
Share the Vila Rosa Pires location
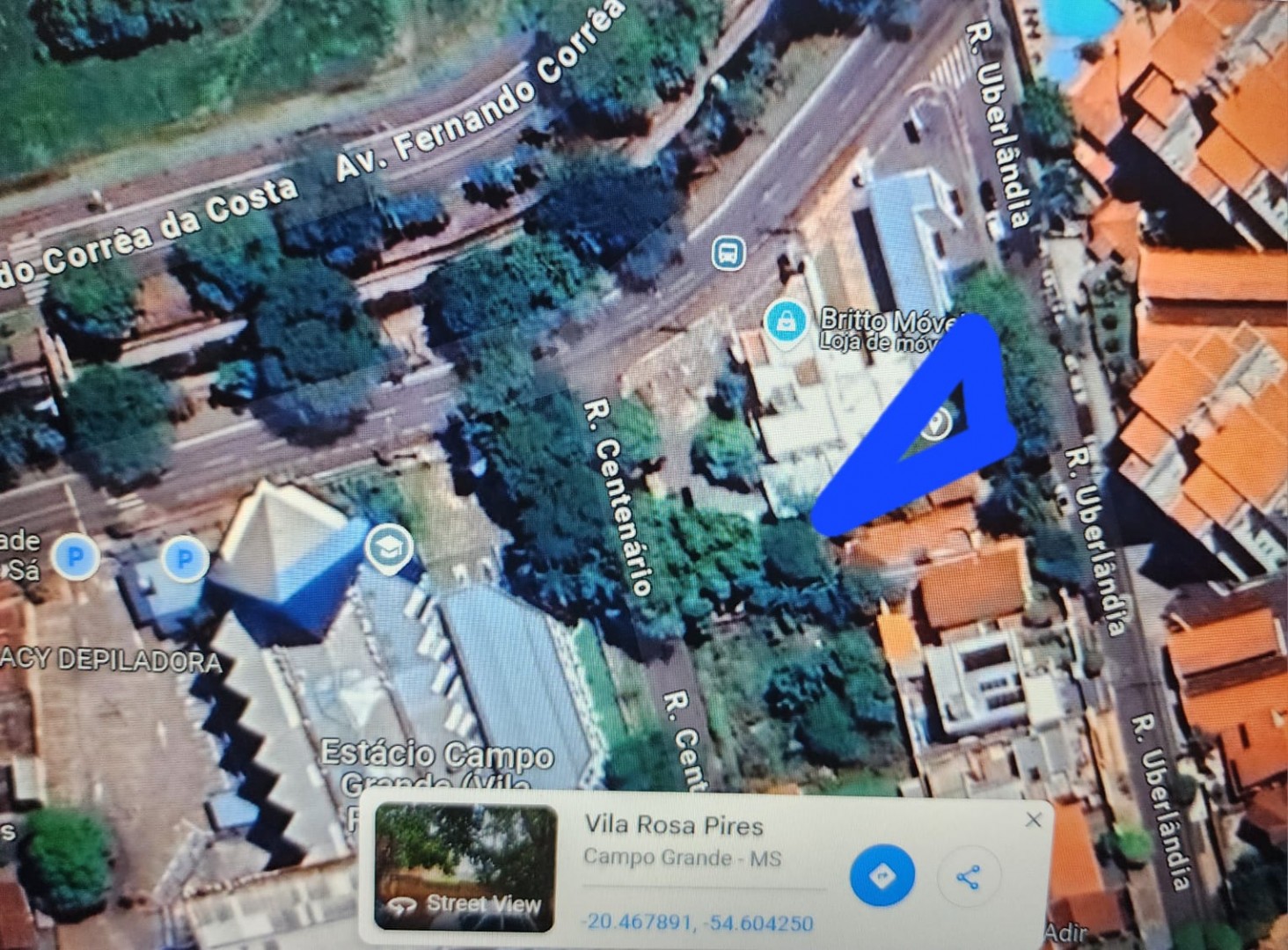(x=968, y=876)
